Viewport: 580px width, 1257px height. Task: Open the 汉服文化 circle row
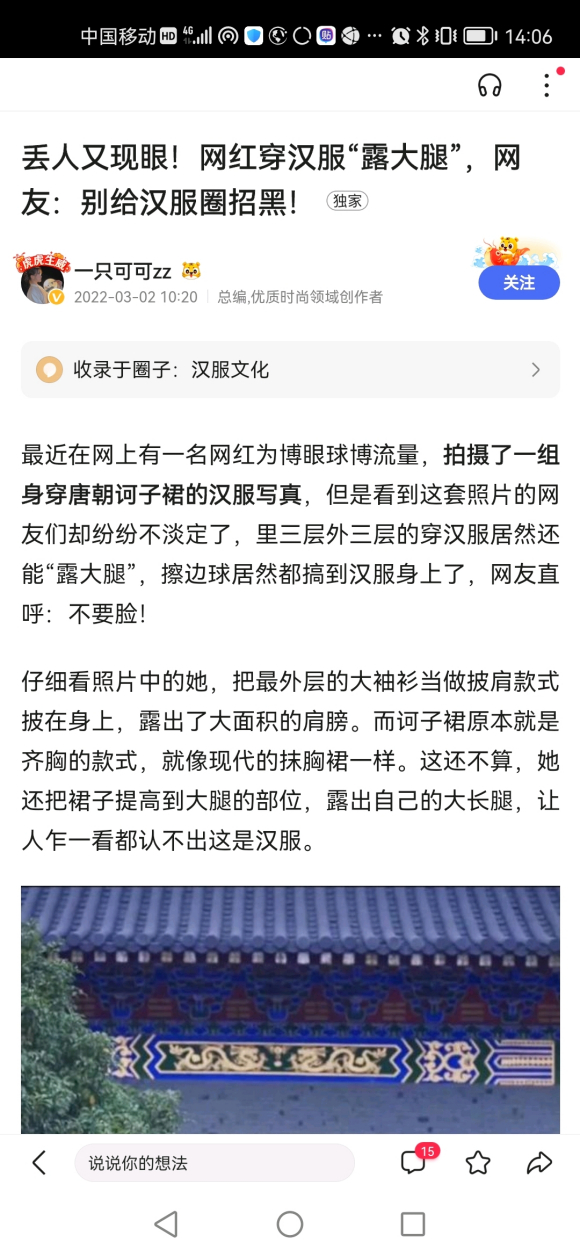[290, 370]
